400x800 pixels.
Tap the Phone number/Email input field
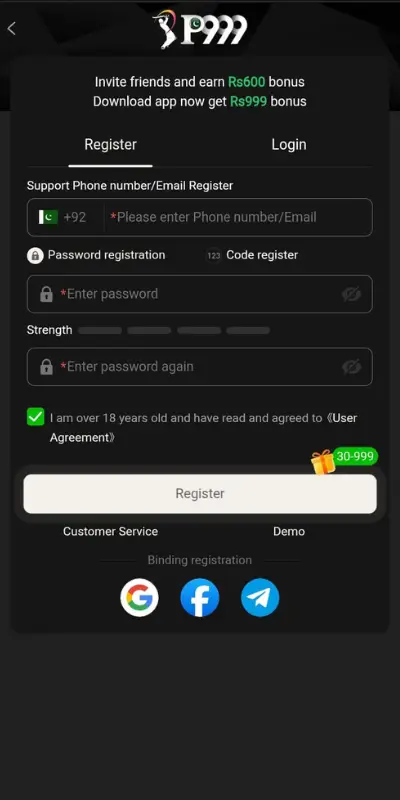pyautogui.click(x=239, y=217)
